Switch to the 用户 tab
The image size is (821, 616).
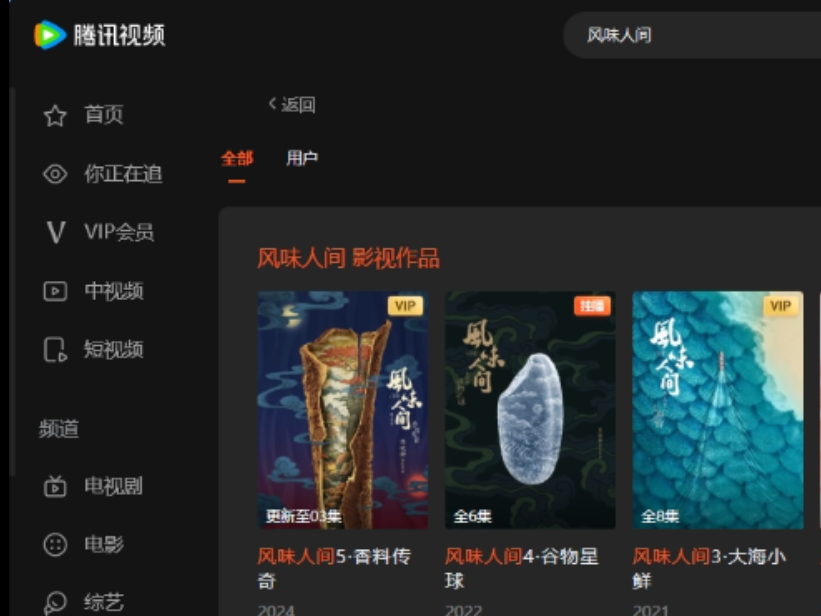point(302,158)
